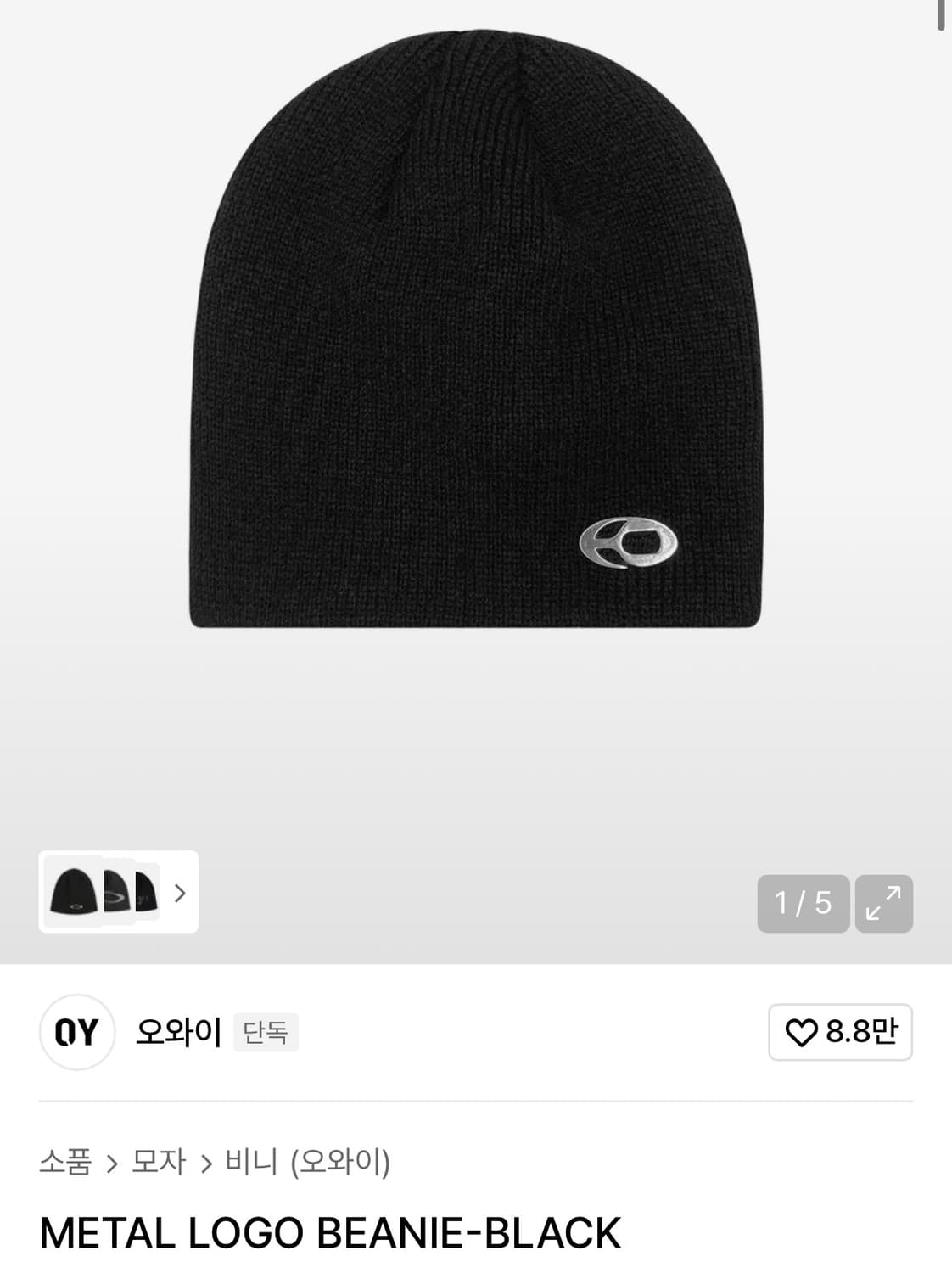
Task: Like the METAL LOGO BEANIE product
Action: tap(840, 1034)
